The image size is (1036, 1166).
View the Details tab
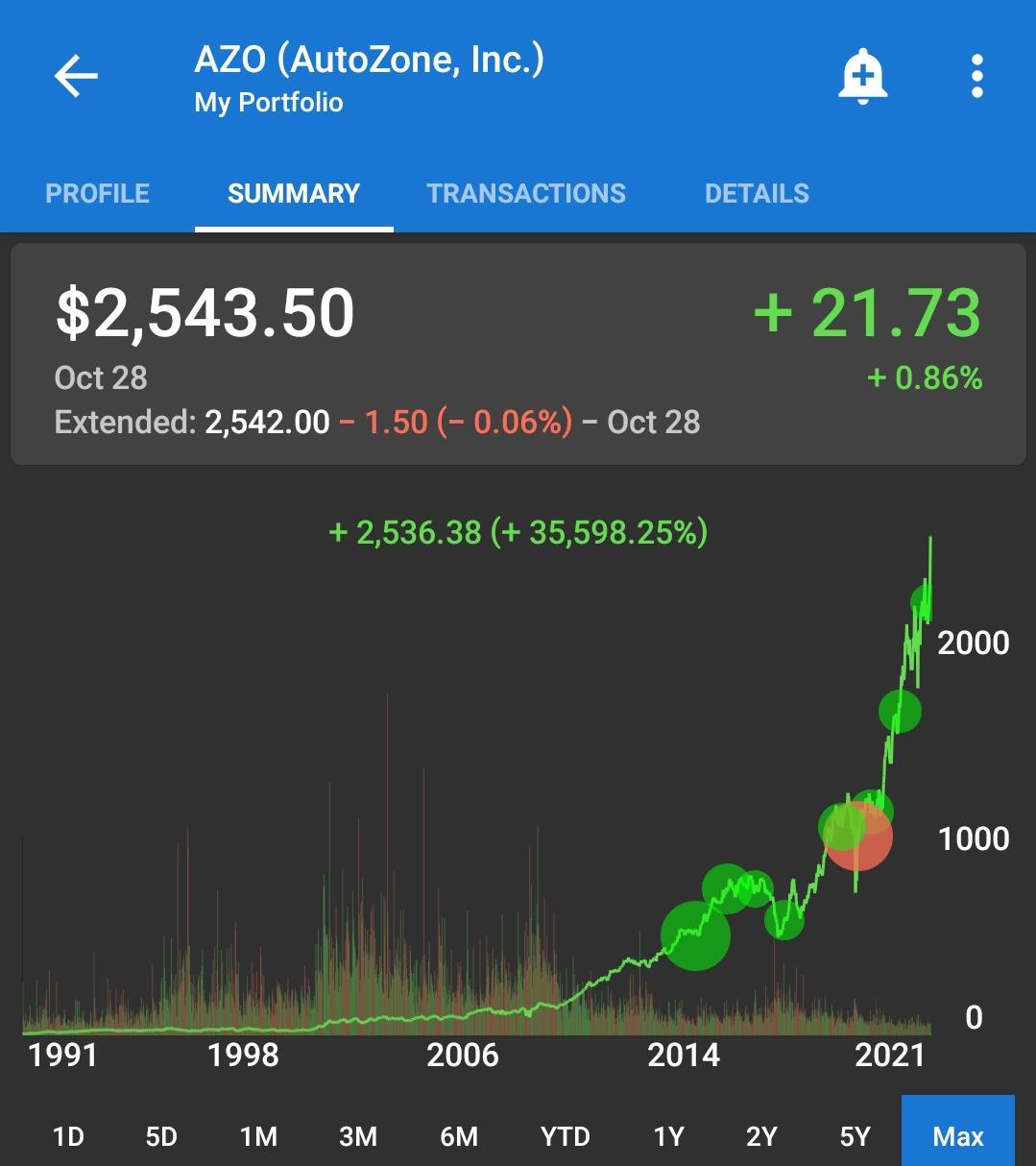coord(757,193)
